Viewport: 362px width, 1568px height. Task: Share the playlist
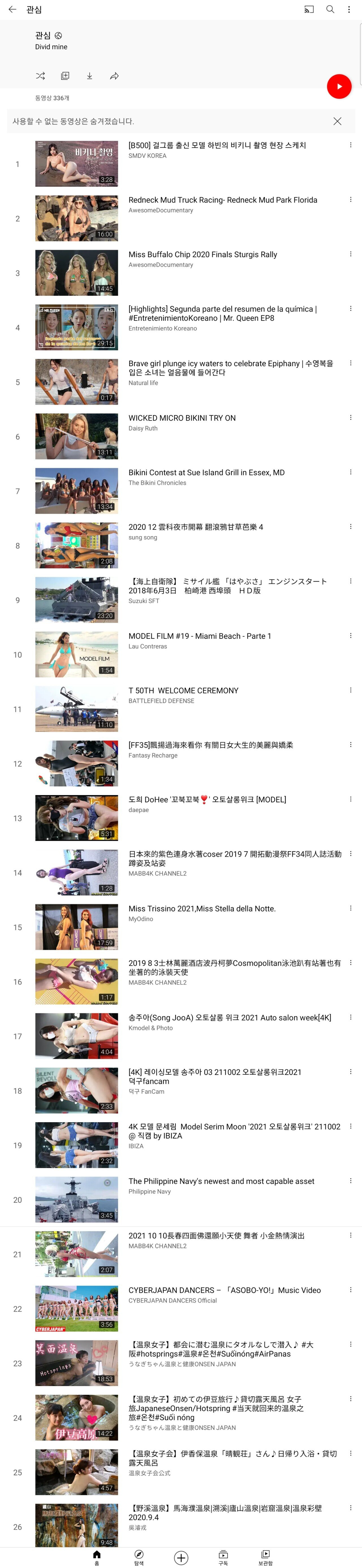tap(114, 76)
